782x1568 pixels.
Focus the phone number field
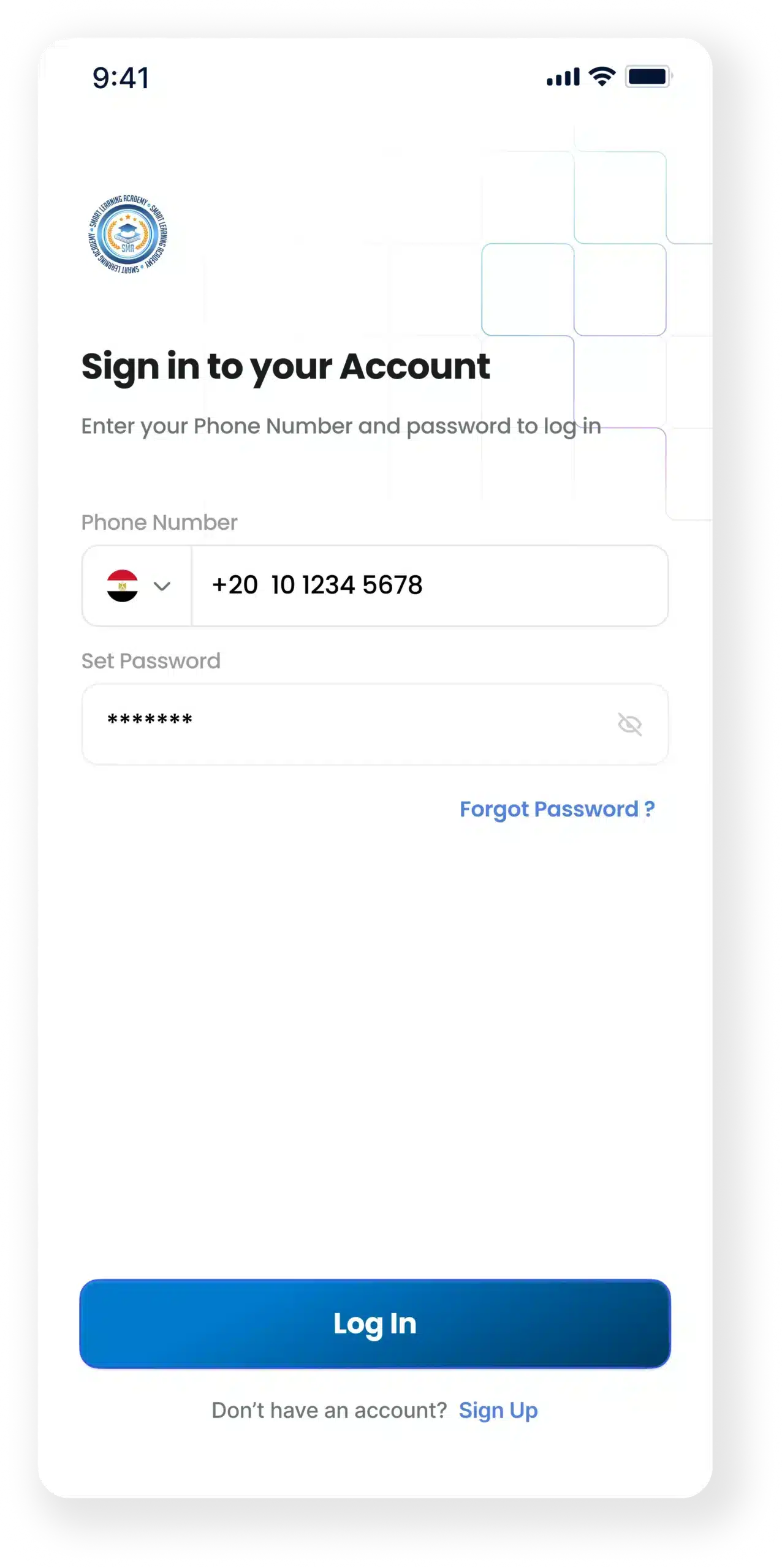click(429, 586)
